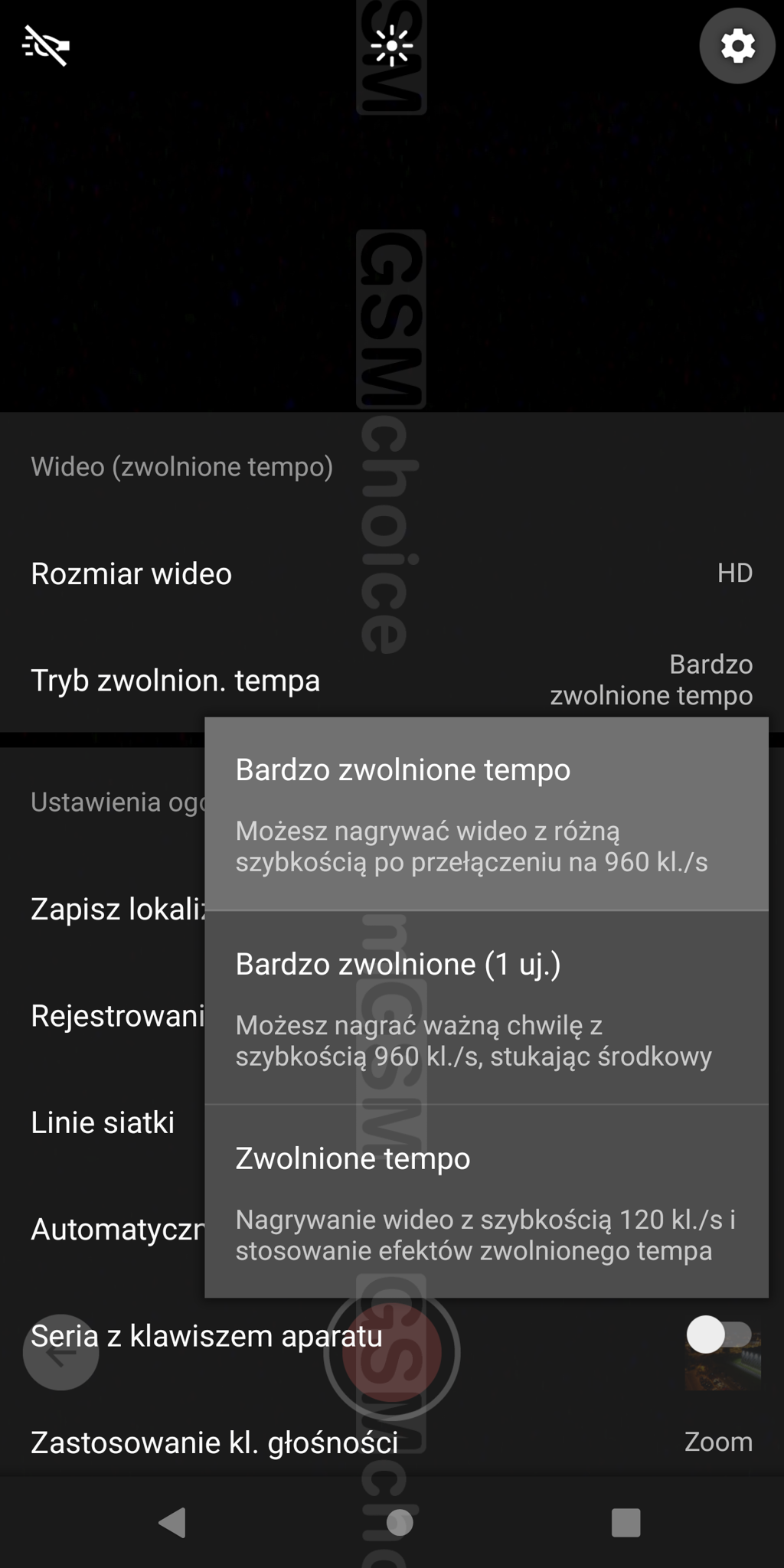Open Zastosowanie kl. głośności setting
The width and height of the screenshot is (784, 1568).
pyautogui.click(x=392, y=1442)
